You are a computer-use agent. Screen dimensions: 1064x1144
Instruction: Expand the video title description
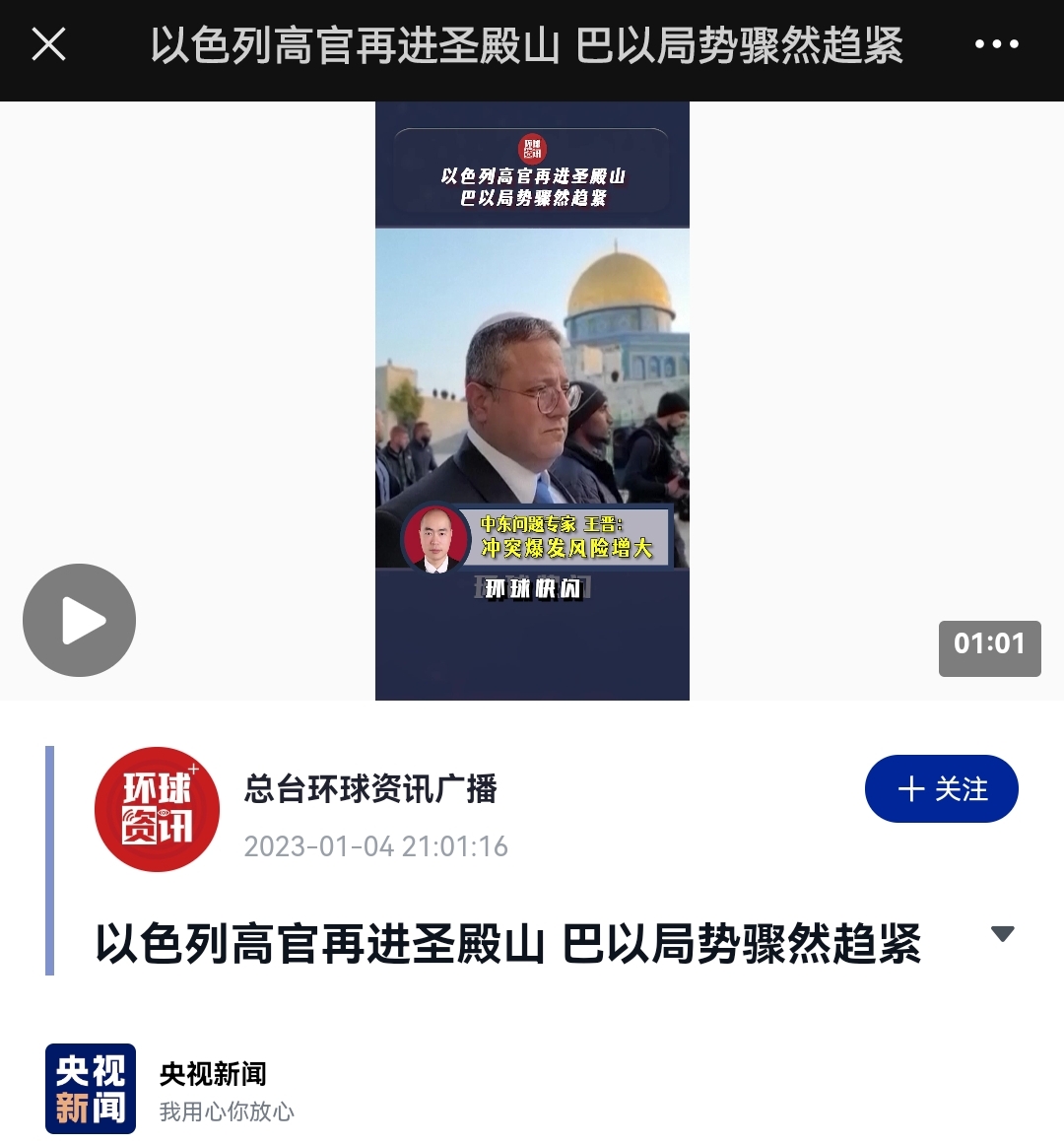1002,934
